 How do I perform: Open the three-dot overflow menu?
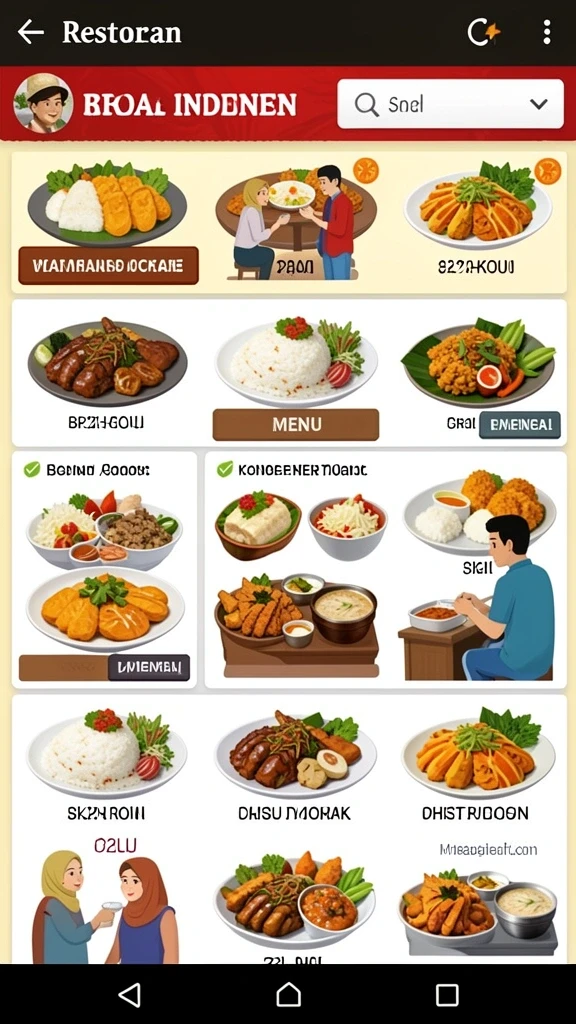coord(547,32)
